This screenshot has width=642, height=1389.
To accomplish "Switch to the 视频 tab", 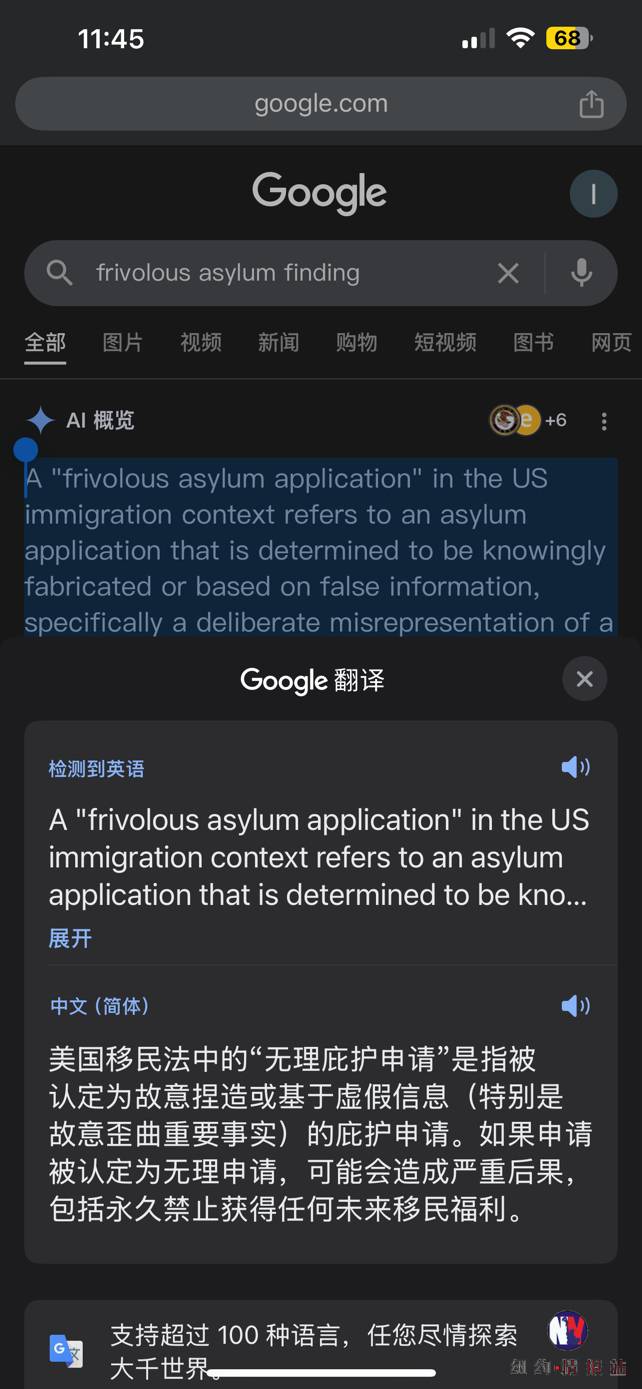I will (x=200, y=343).
